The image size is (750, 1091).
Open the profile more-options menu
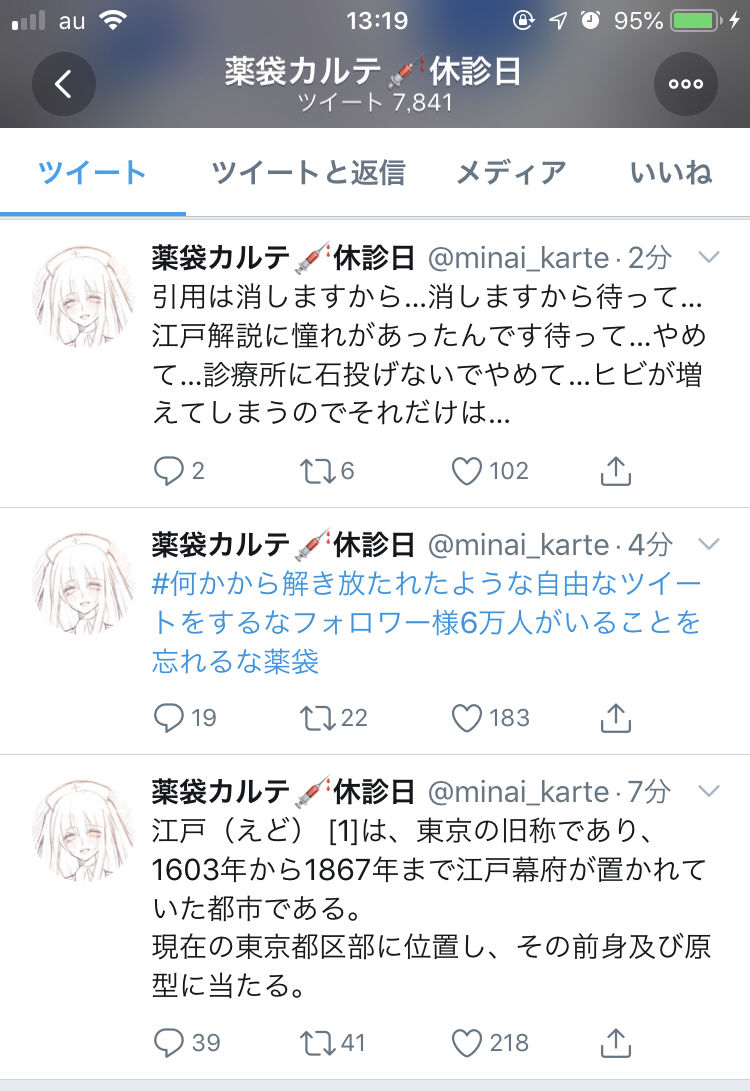684,84
